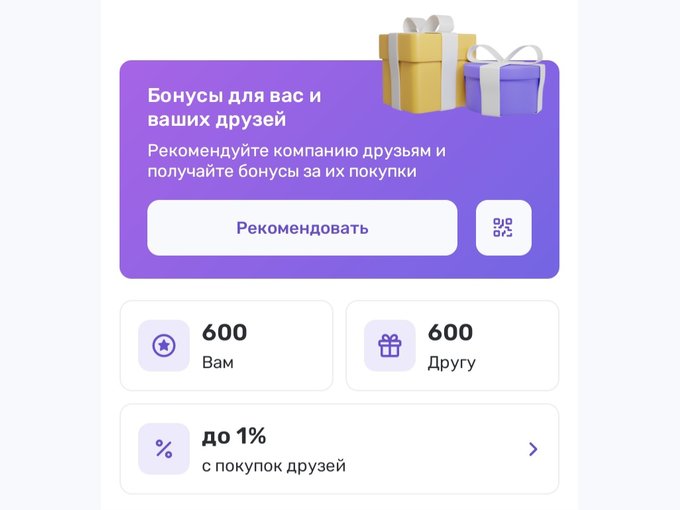Open до 1% с покупок друзей details
The width and height of the screenshot is (680, 510).
339,449
